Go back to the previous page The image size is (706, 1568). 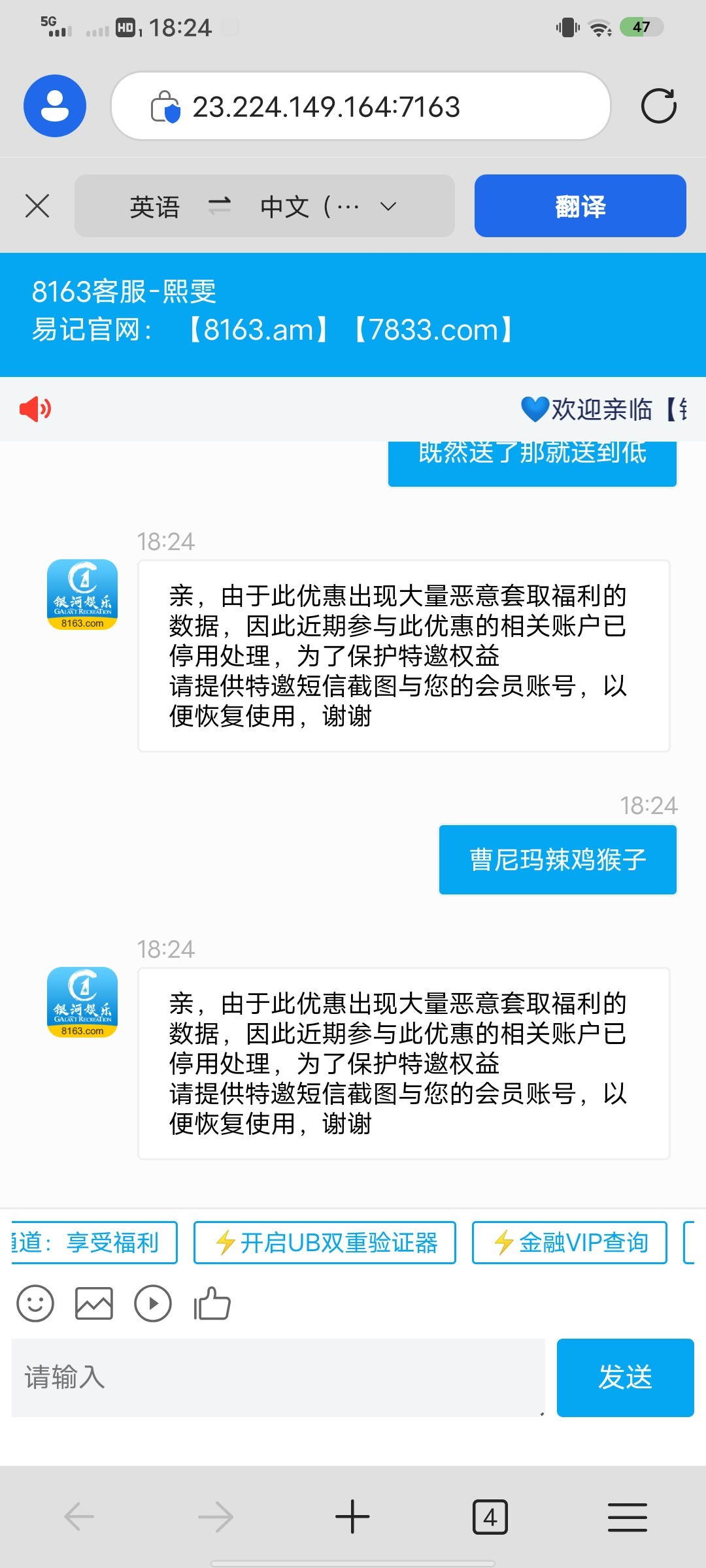[x=79, y=1516]
